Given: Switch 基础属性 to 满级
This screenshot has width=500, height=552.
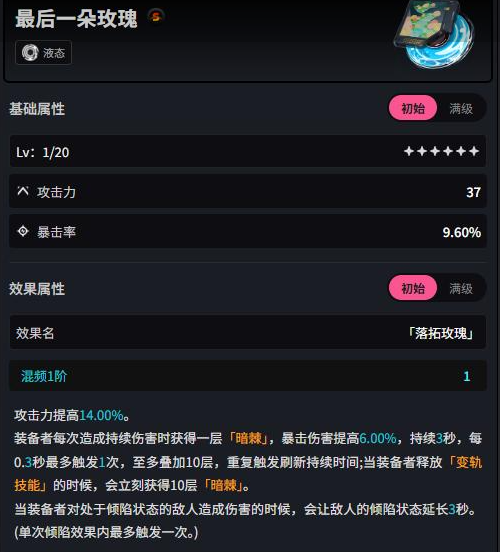Looking at the screenshot, I should (461, 108).
